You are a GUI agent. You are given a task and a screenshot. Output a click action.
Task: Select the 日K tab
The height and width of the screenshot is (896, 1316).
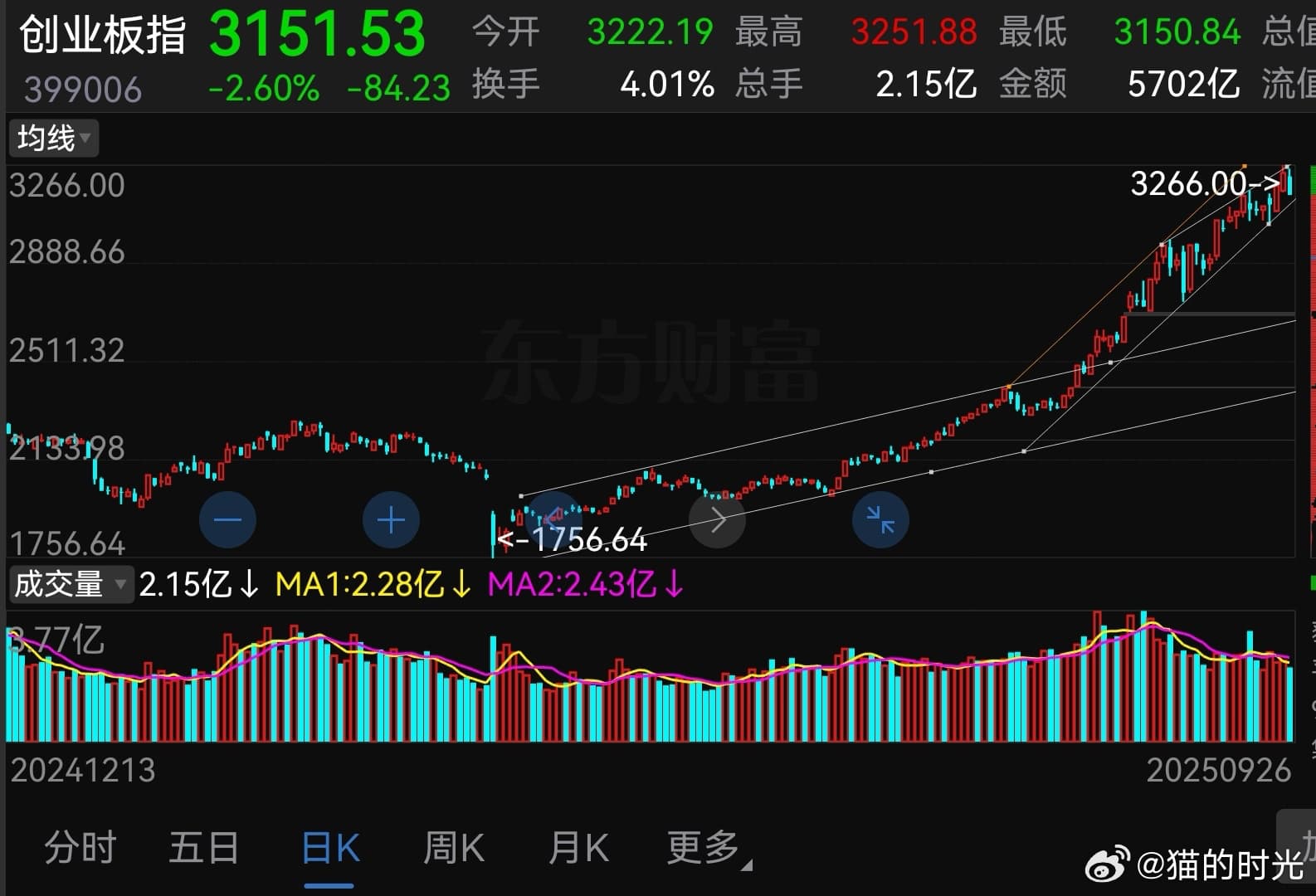tap(330, 848)
